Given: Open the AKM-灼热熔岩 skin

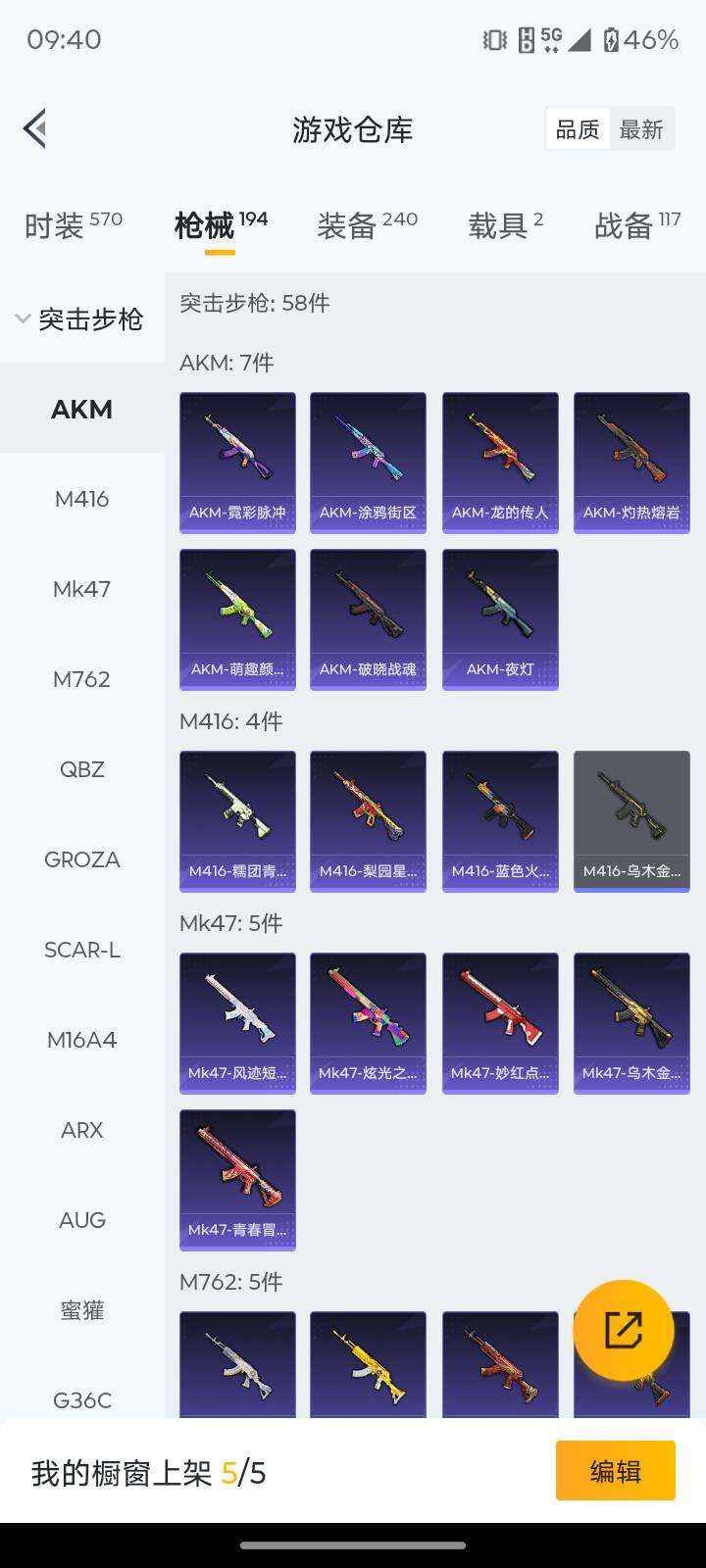Looking at the screenshot, I should point(631,463).
